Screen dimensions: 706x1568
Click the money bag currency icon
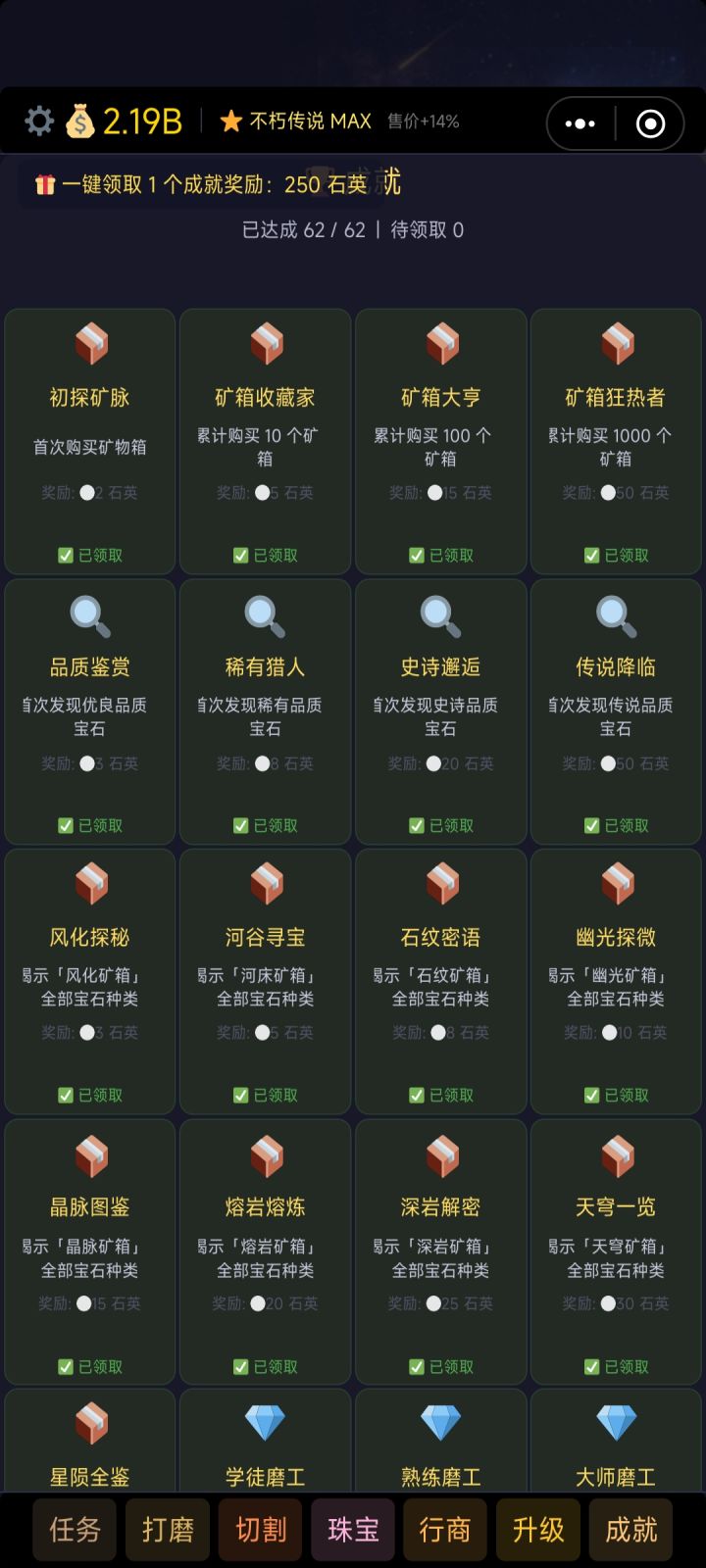coord(80,121)
